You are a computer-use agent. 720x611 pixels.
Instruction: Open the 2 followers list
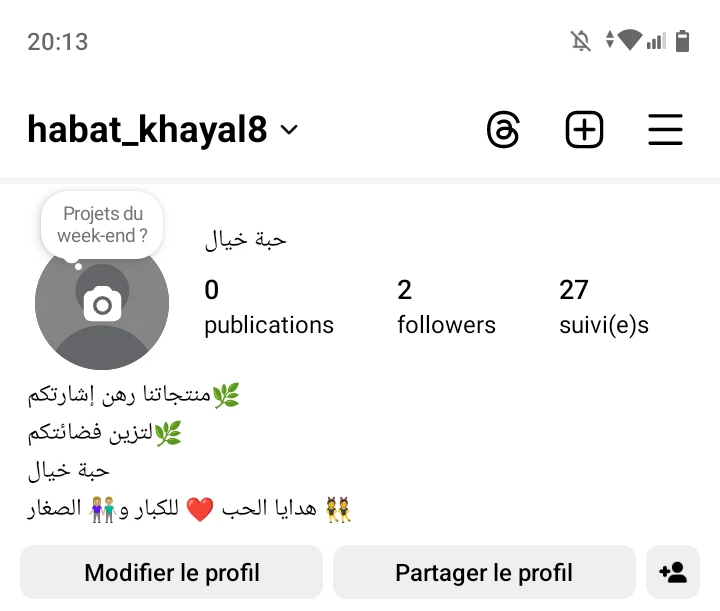point(446,307)
